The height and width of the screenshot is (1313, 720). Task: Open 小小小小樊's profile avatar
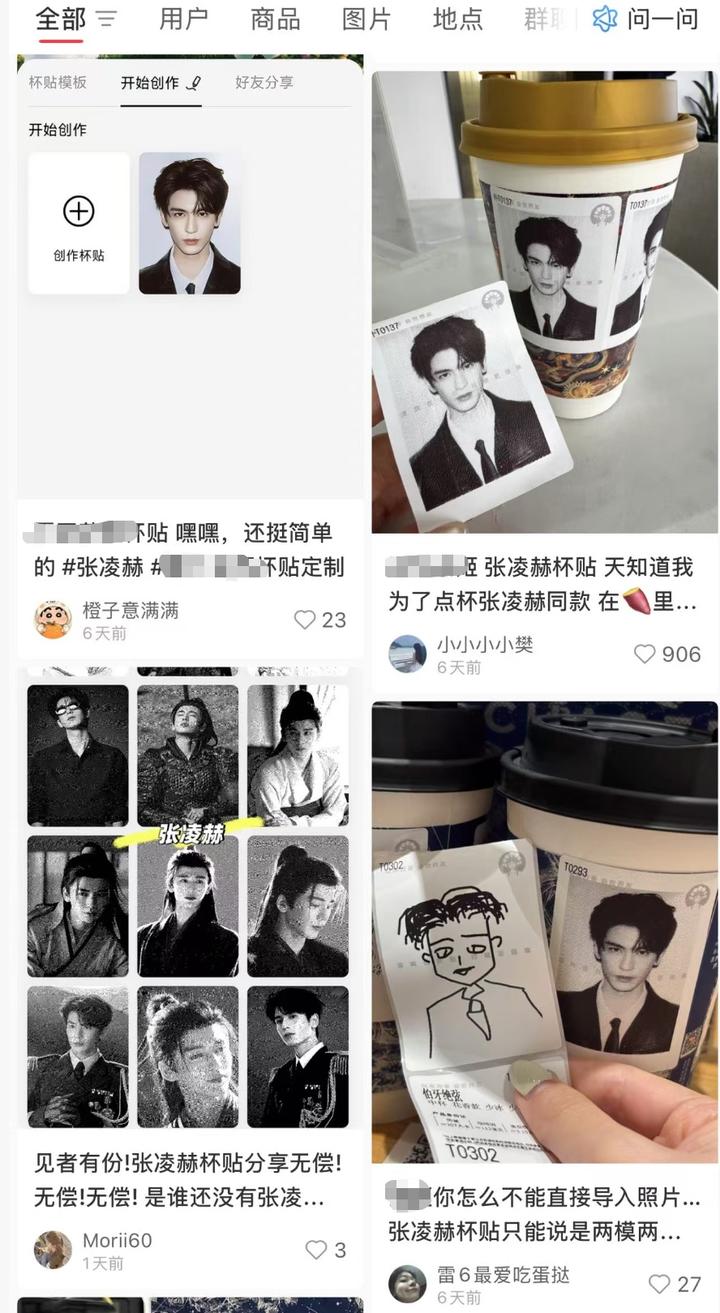point(407,654)
